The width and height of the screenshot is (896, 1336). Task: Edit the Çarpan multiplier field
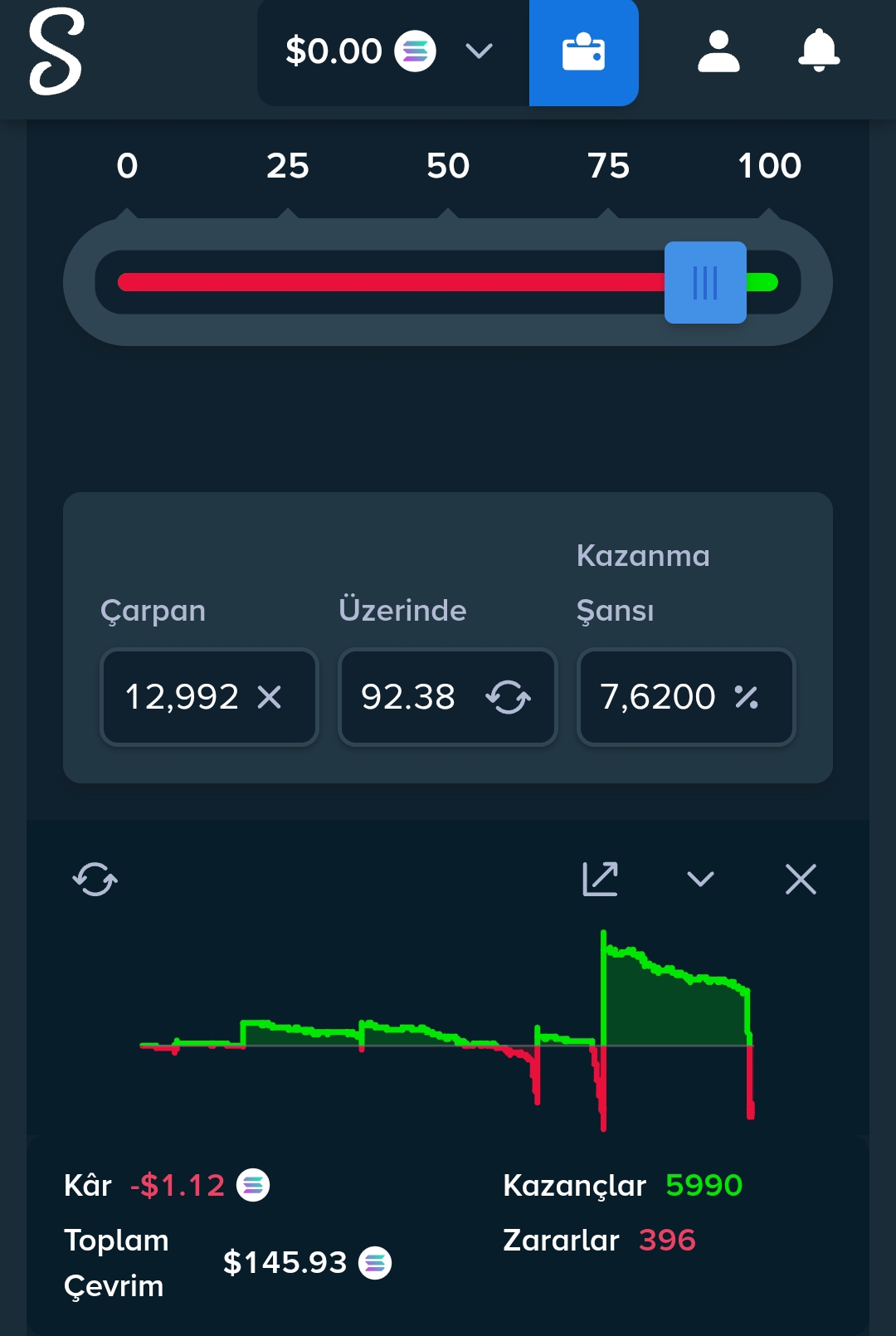pos(209,697)
